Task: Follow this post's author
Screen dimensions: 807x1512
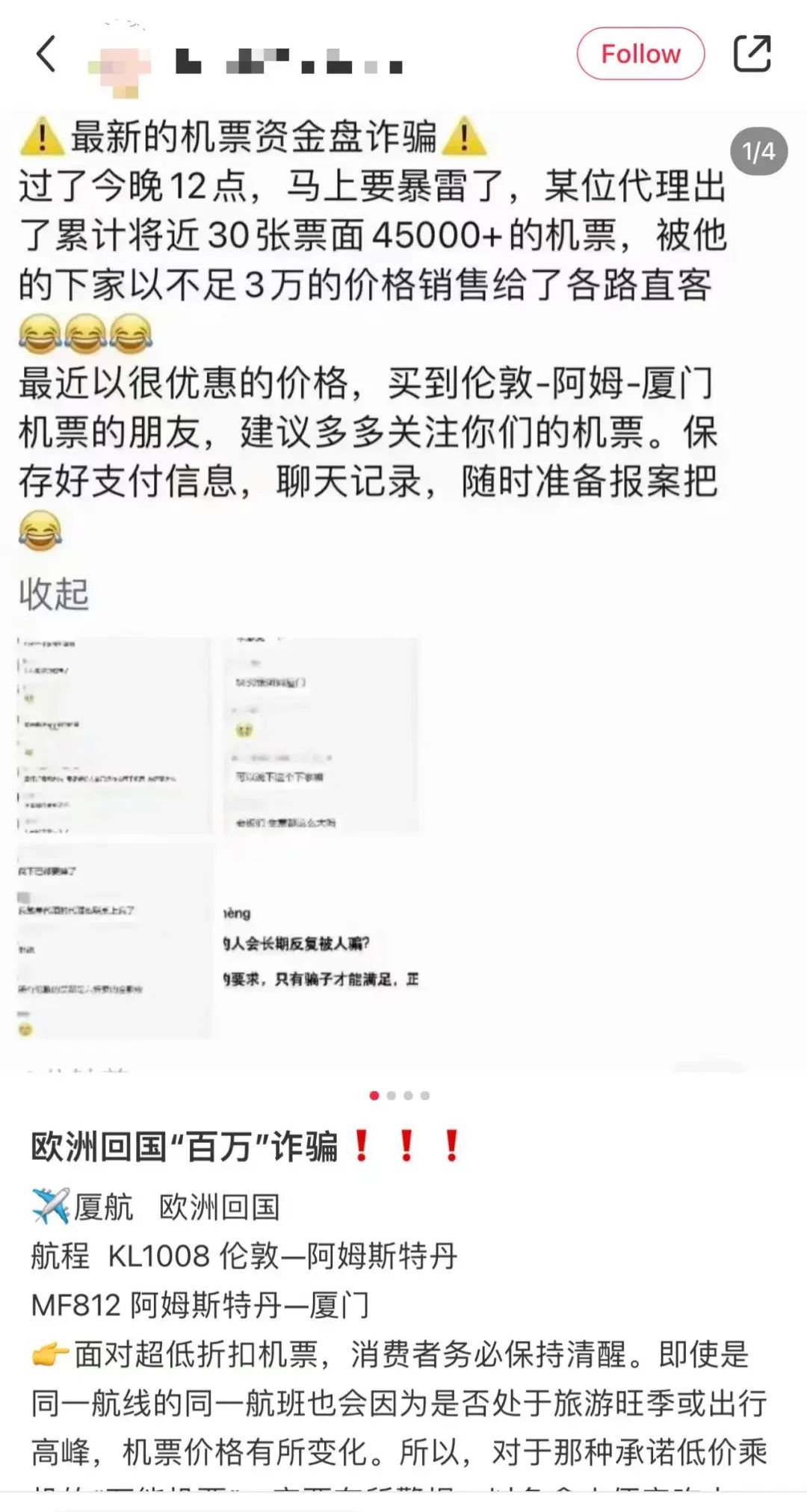Action: (x=640, y=54)
